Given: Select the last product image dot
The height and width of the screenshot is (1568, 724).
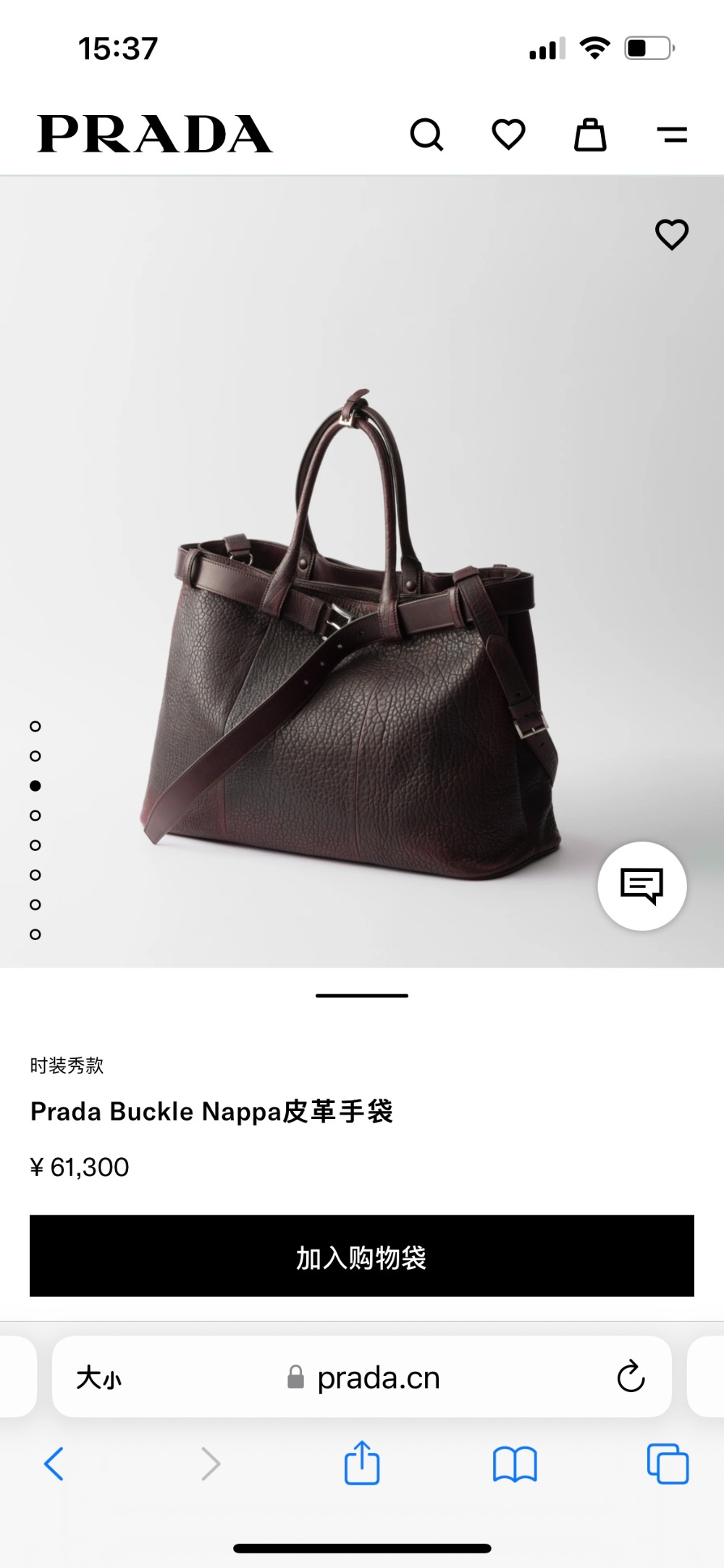Looking at the screenshot, I should [x=35, y=934].
